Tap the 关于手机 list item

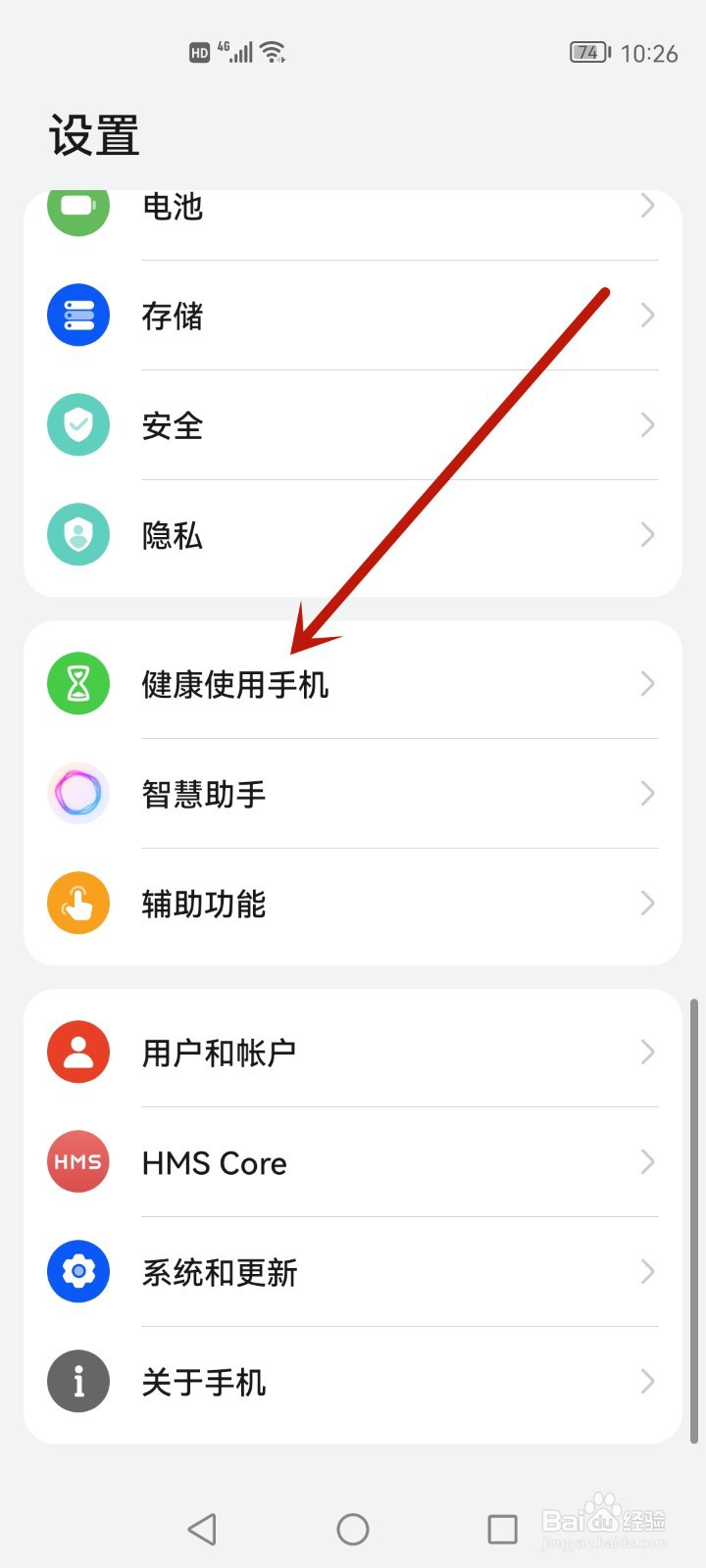coord(294,1381)
